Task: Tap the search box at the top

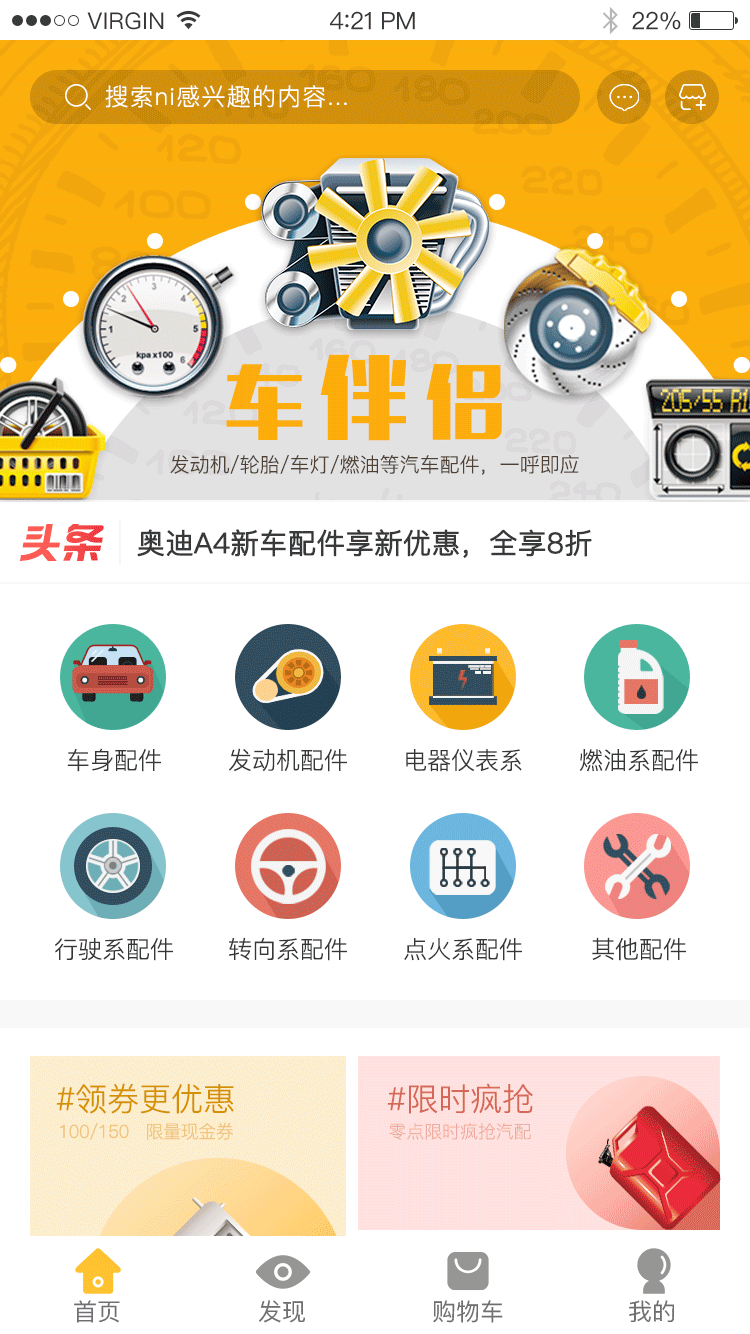Action: point(305,97)
